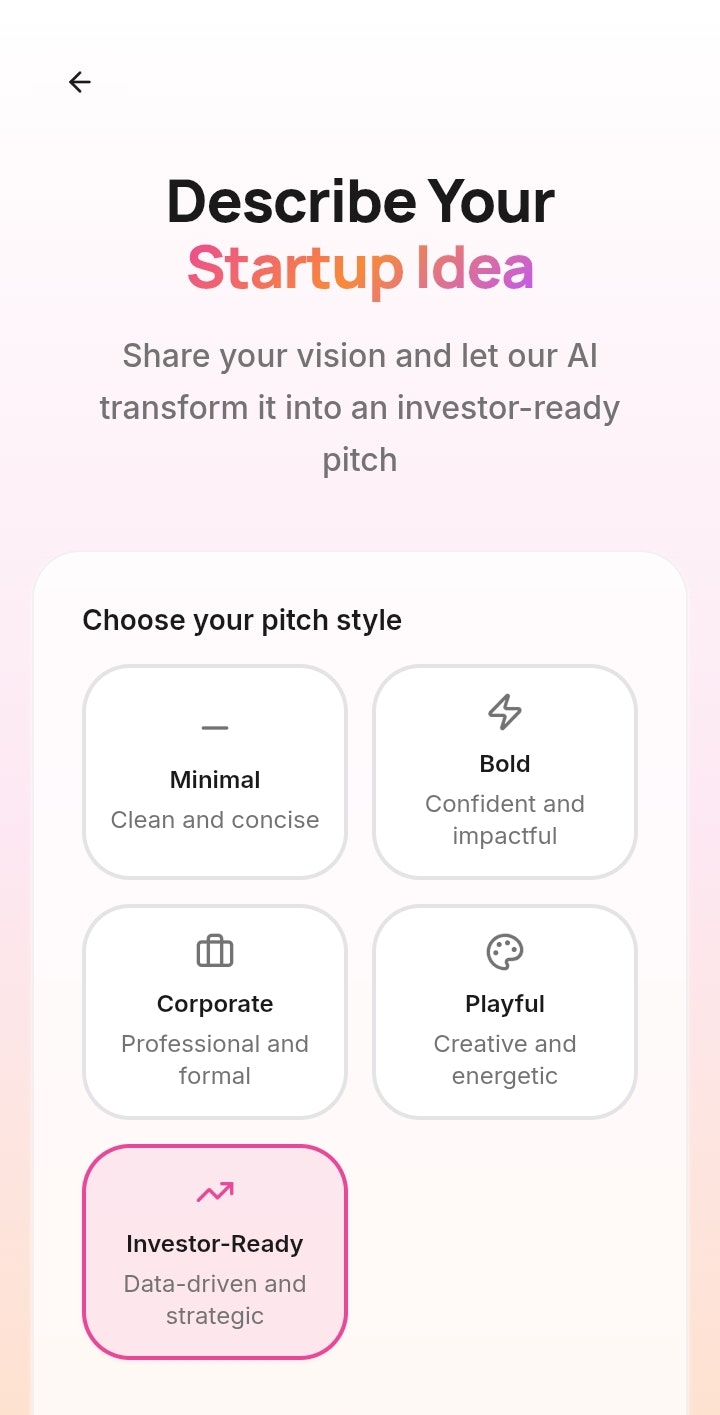This screenshot has height=1415, width=720.
Task: Click the 'Clean and concise' description text
Action: [214, 820]
